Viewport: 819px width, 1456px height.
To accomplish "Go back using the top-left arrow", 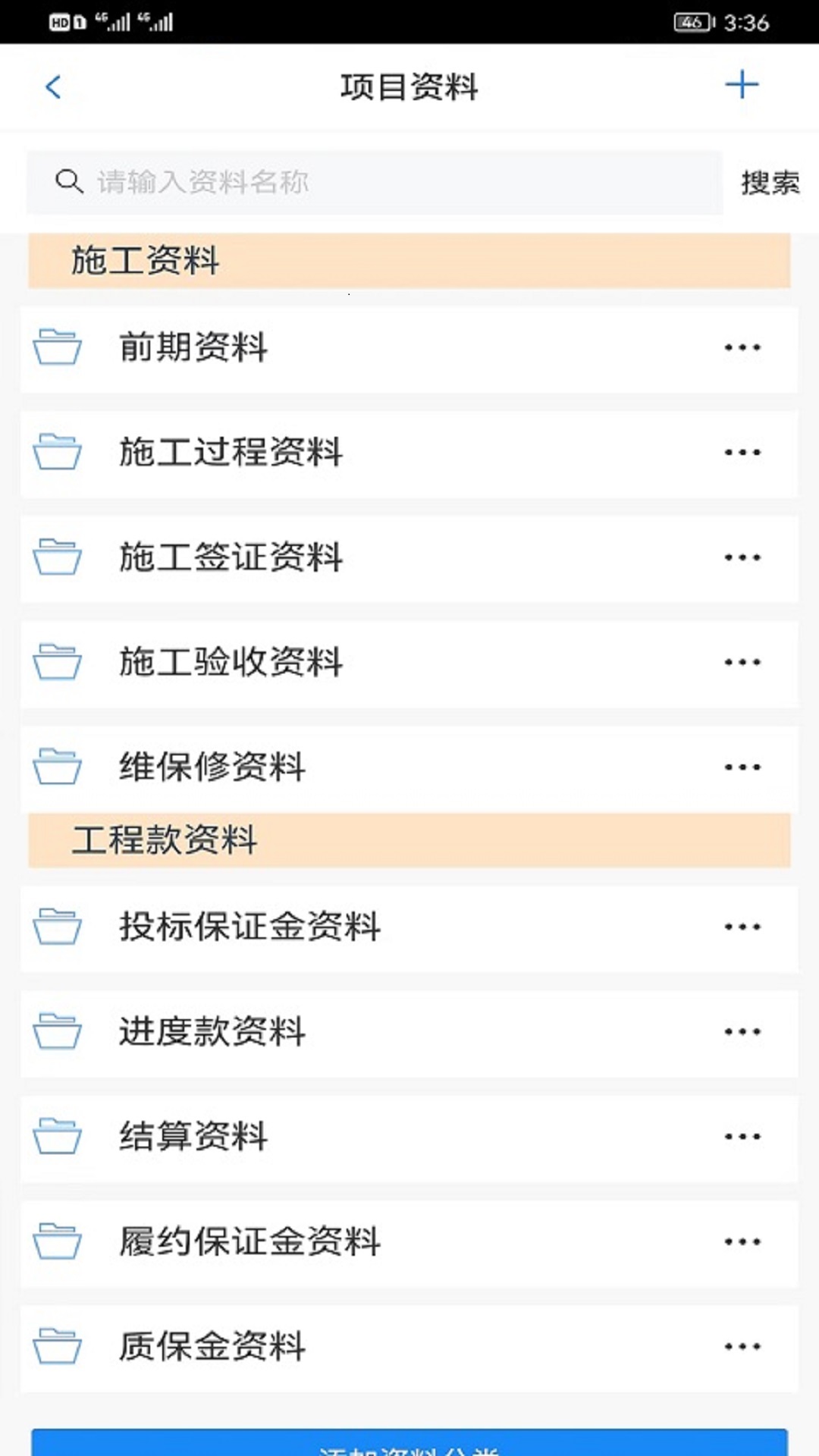I will tap(53, 86).
